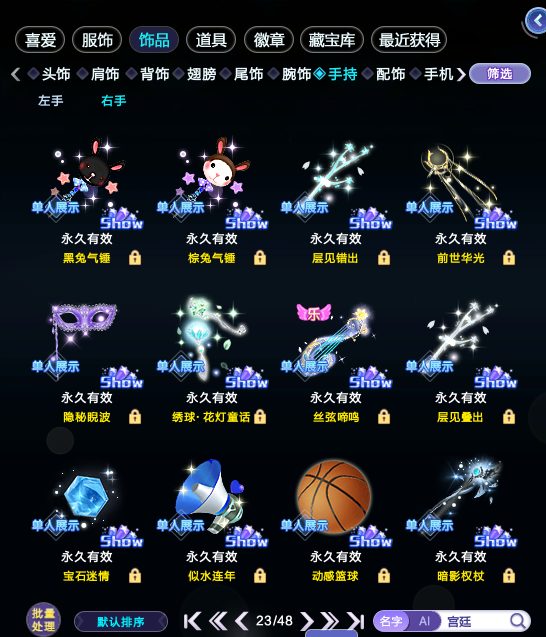Open the 批量处理 batch button
The height and width of the screenshot is (637, 546).
[x=43, y=620]
